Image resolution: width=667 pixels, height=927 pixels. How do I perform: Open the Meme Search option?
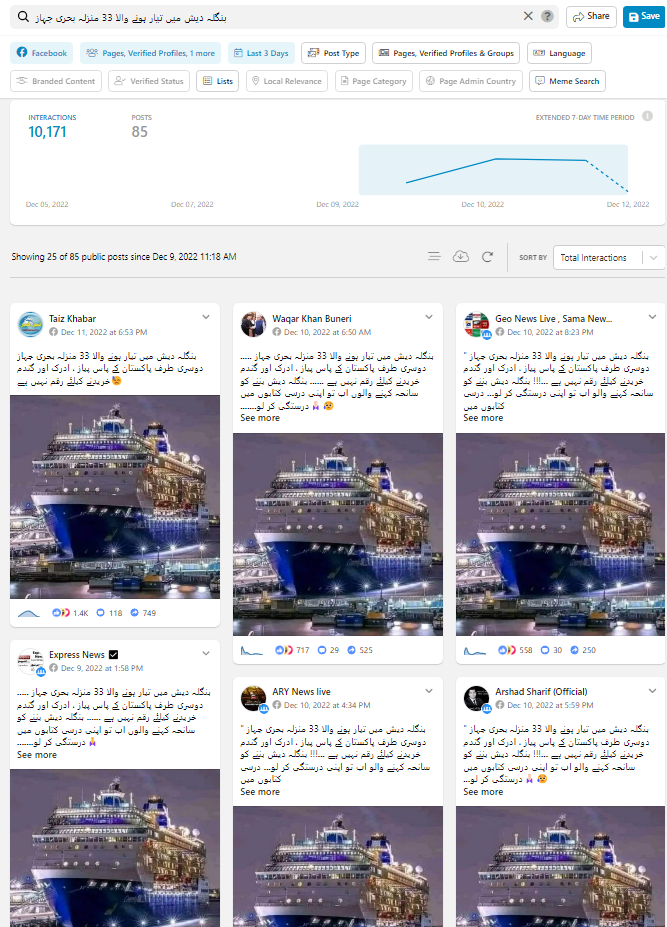[x=567, y=81]
